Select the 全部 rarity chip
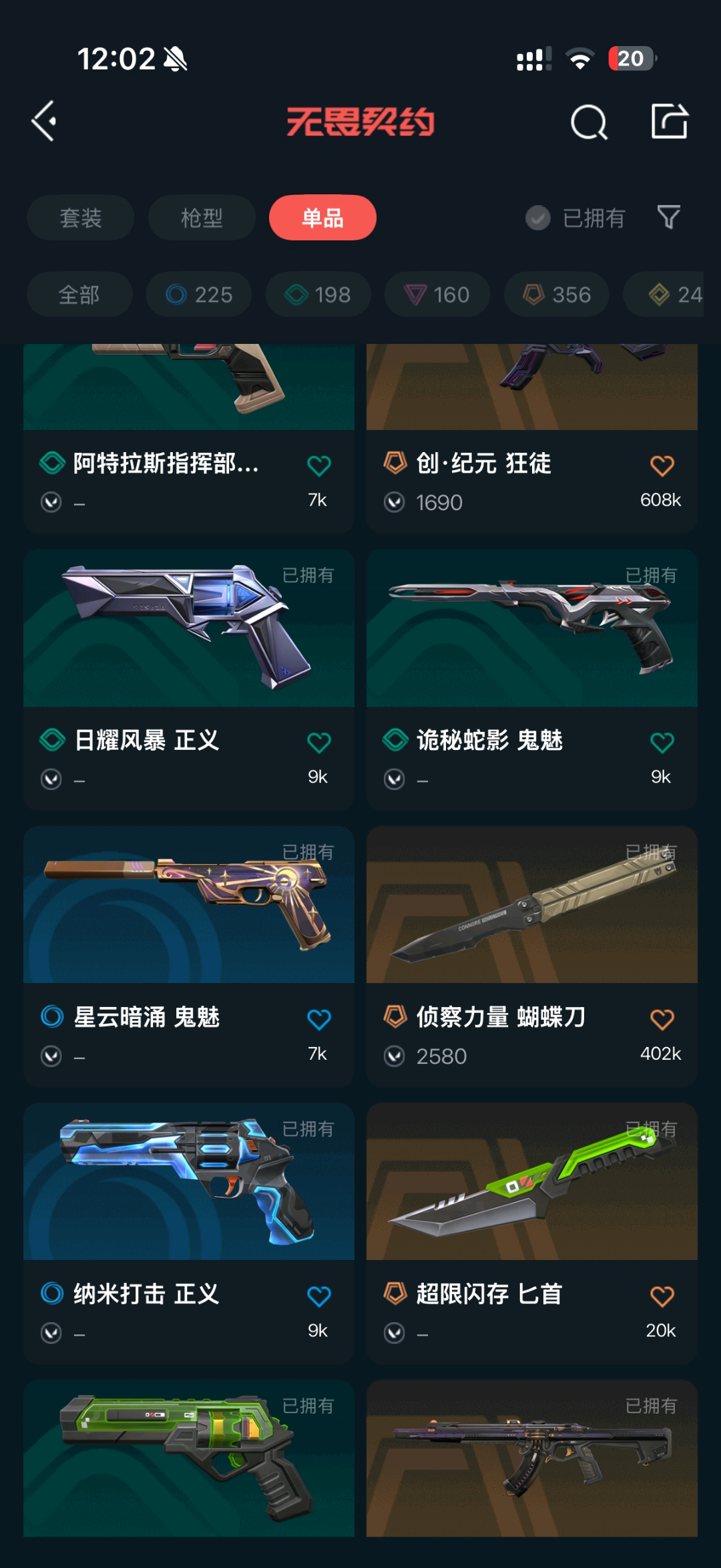 coord(79,295)
